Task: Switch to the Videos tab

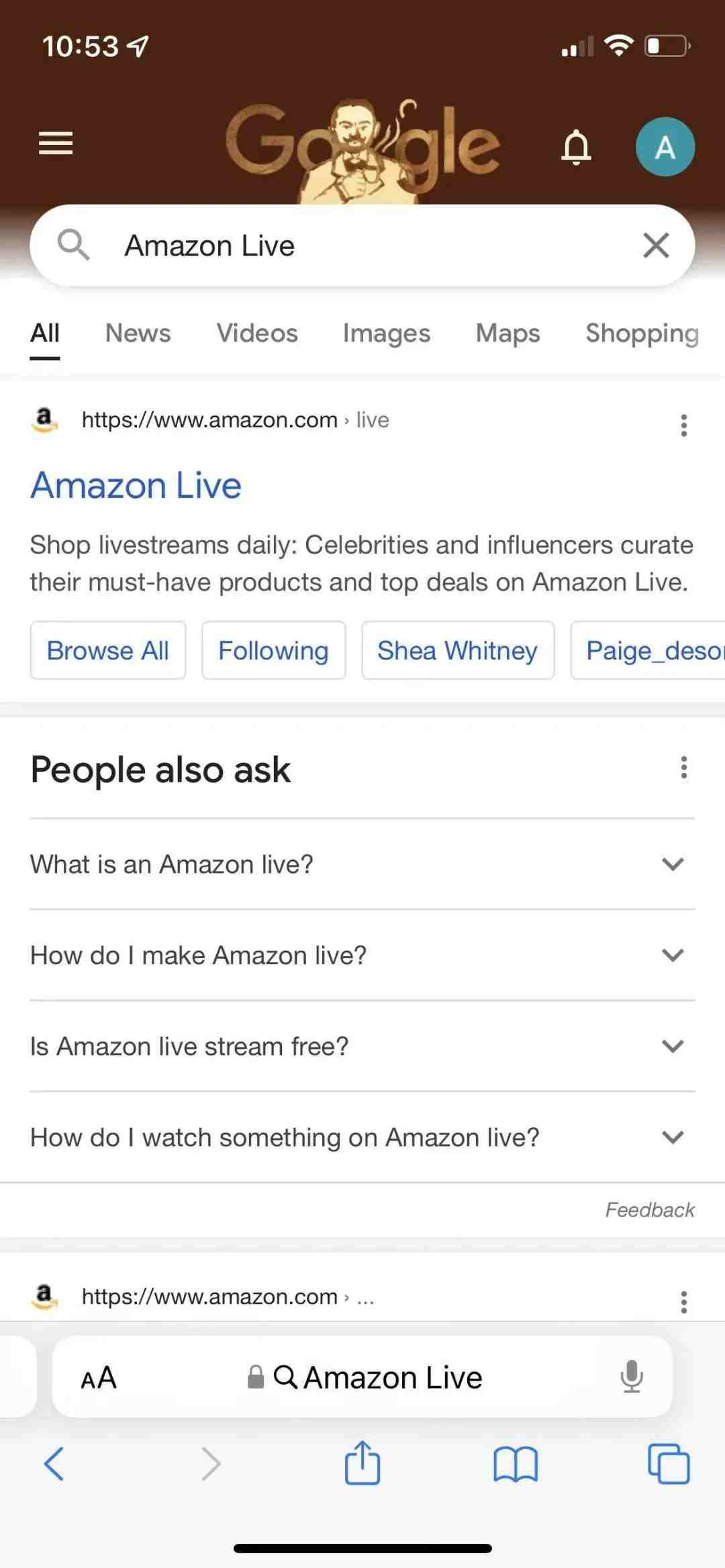Action: (257, 333)
